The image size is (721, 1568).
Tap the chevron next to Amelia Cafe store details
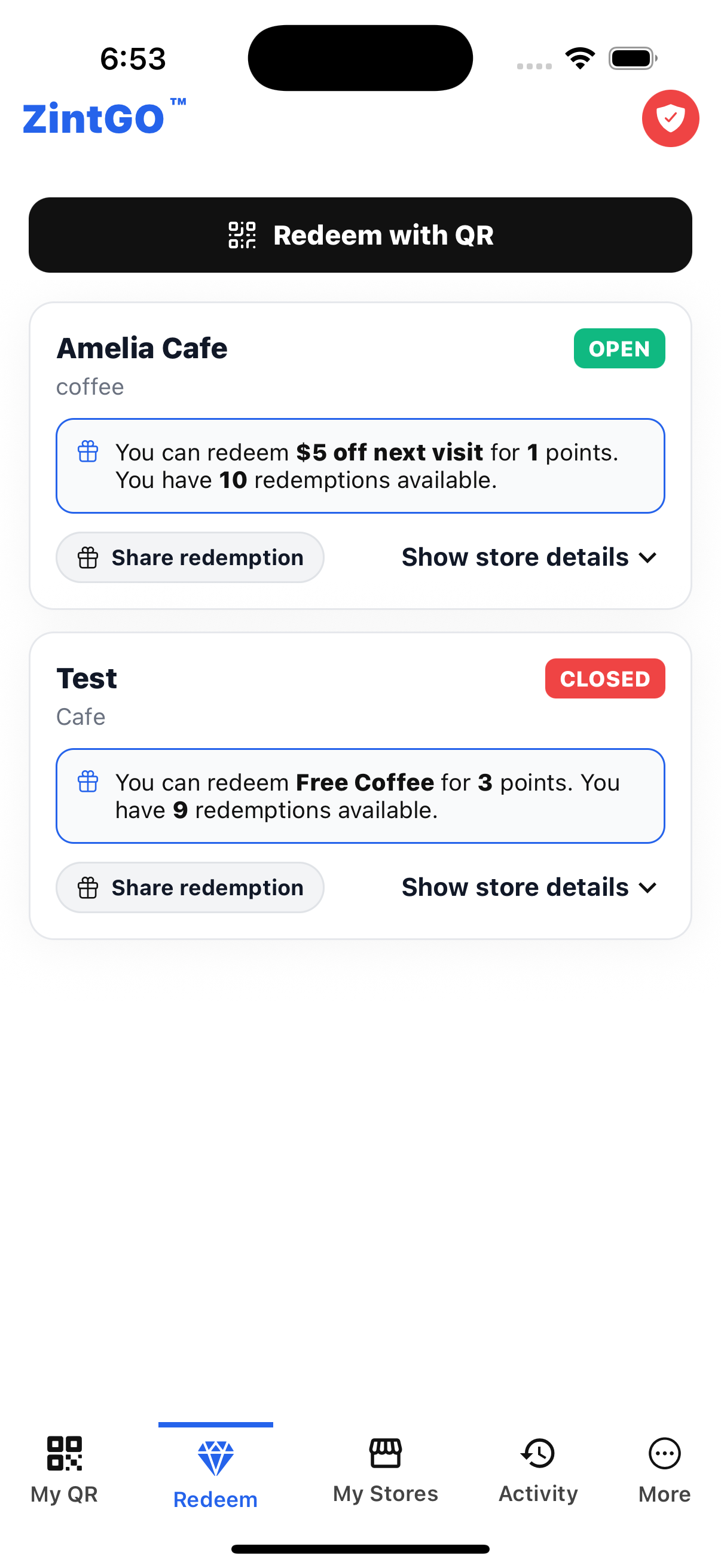click(647, 557)
